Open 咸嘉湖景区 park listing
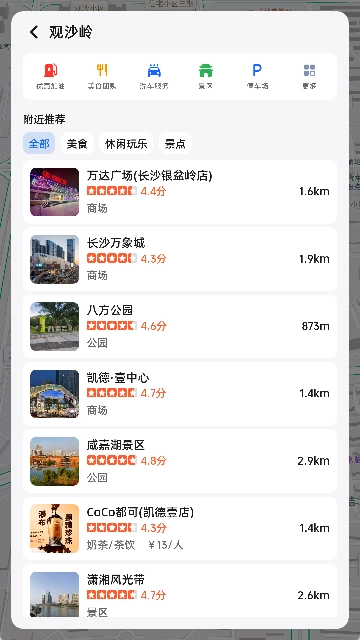 point(180,461)
